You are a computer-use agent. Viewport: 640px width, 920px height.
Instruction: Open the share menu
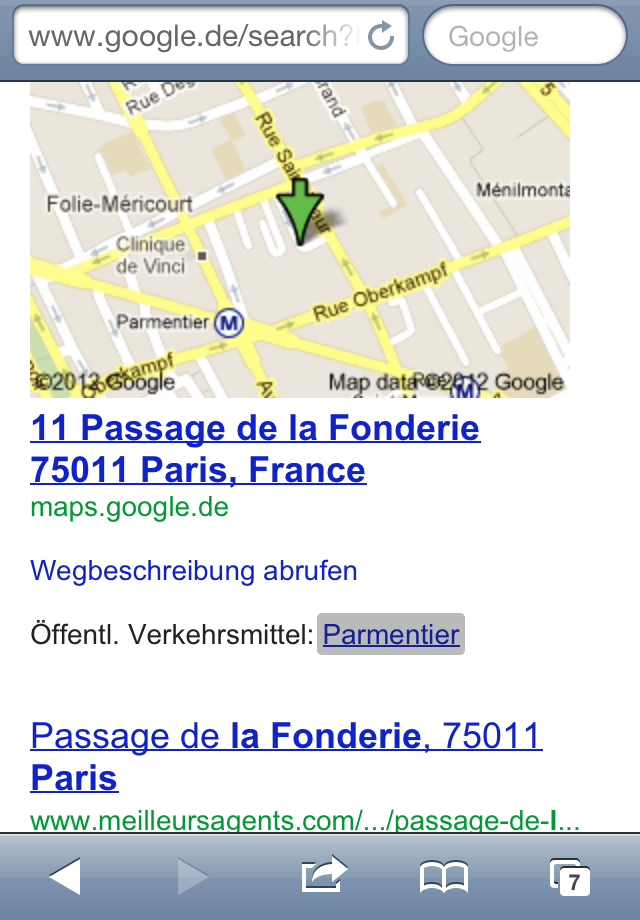(324, 877)
